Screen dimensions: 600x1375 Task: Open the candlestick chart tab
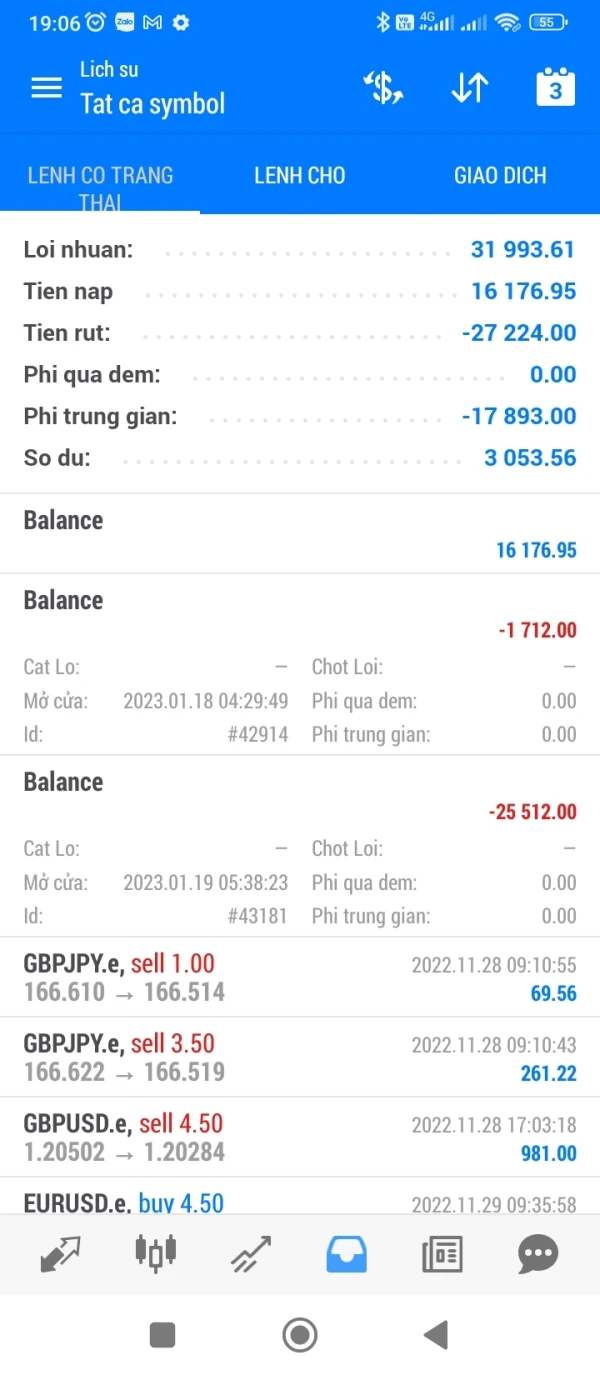point(156,1253)
